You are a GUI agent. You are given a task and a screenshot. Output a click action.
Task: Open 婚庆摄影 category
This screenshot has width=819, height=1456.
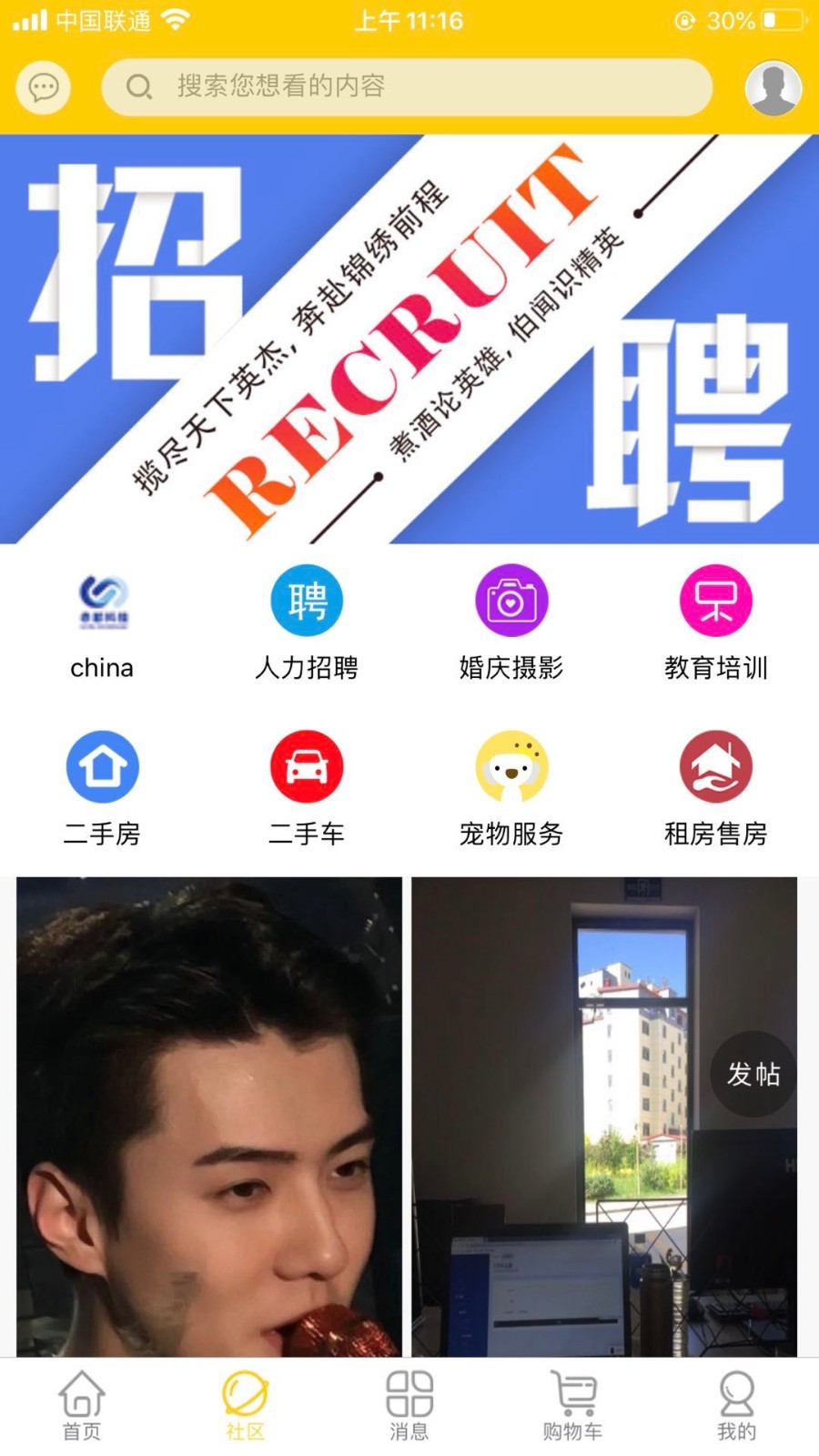coord(511,625)
